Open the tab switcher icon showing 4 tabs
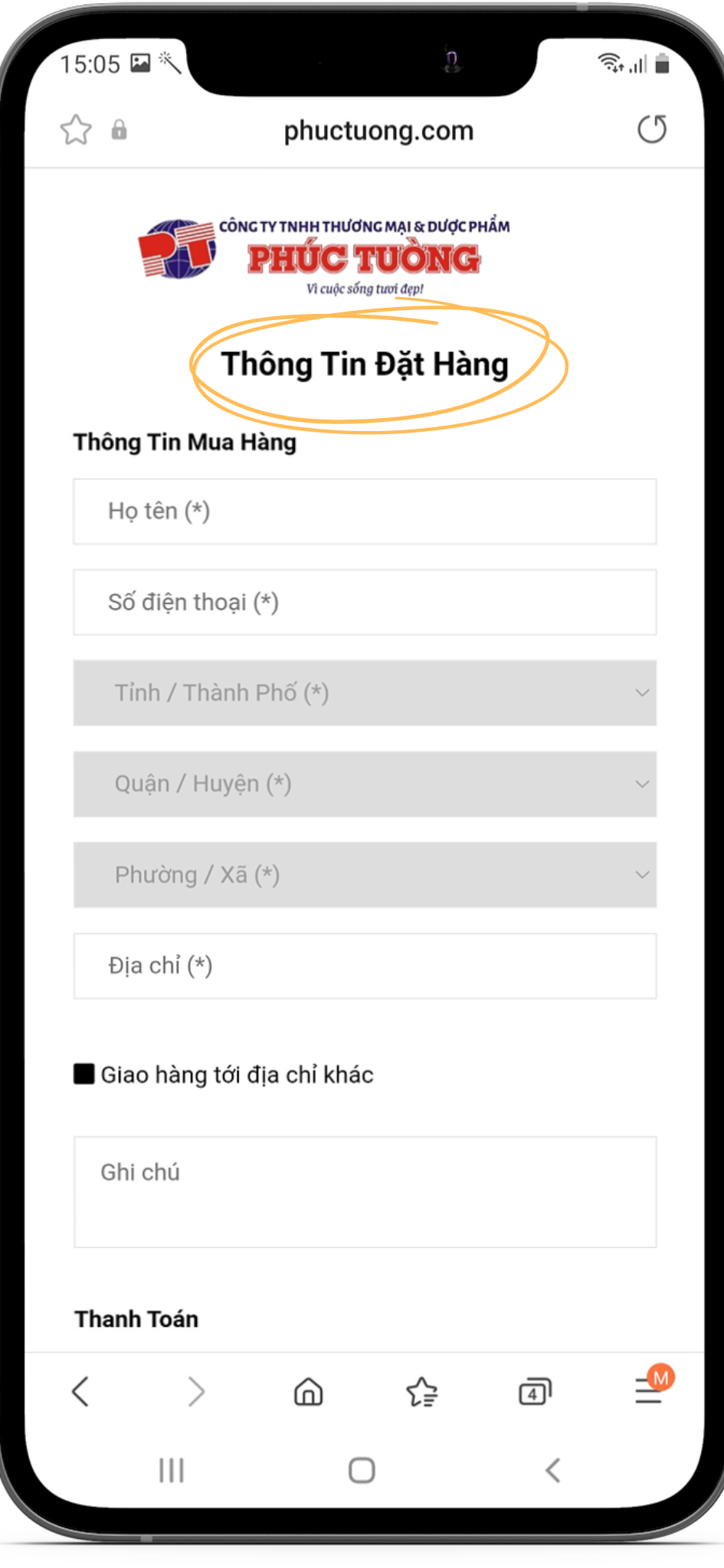Viewport: 724px width, 1568px height. tap(534, 1392)
